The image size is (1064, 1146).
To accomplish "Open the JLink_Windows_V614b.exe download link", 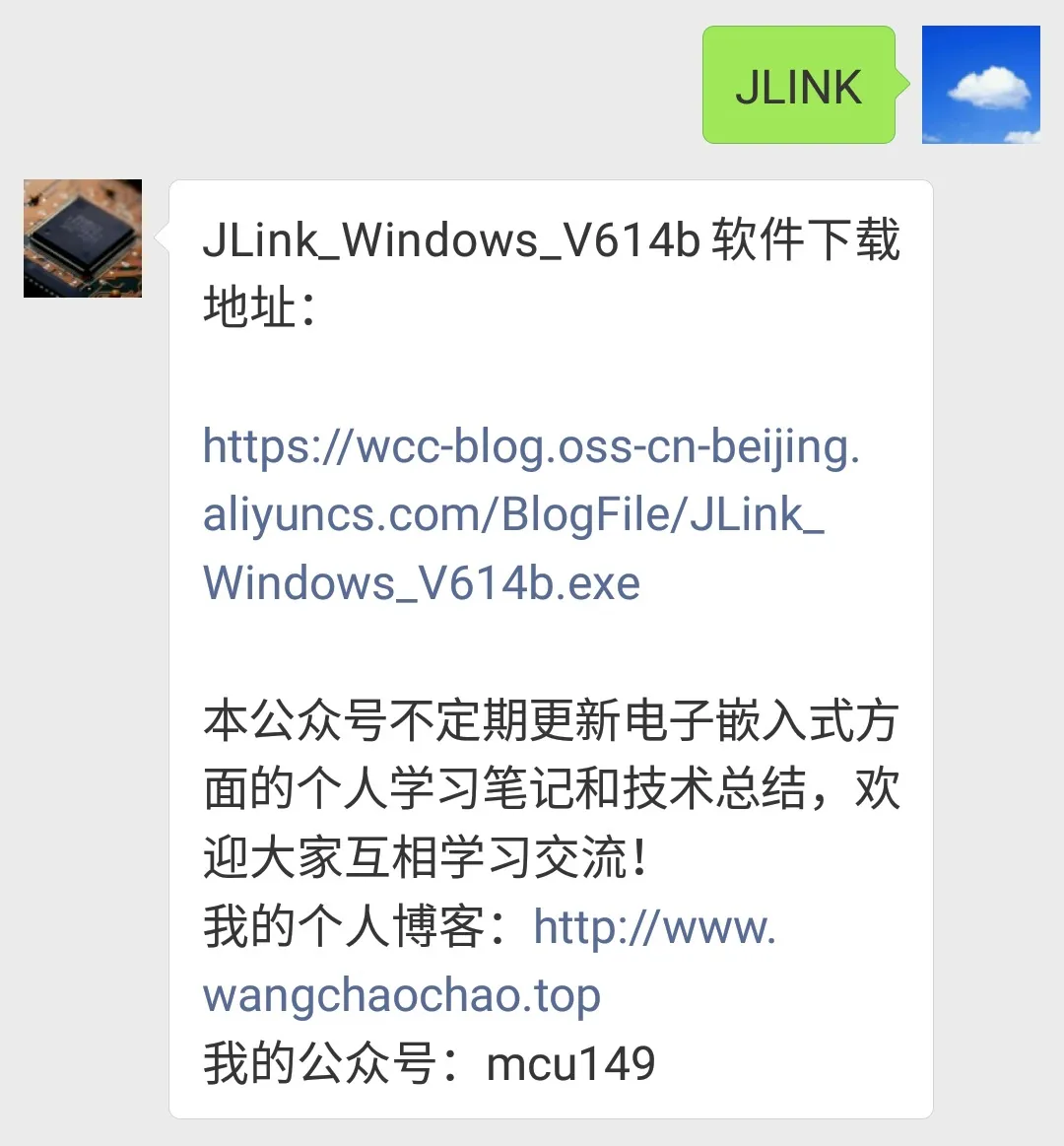I will tap(513, 514).
